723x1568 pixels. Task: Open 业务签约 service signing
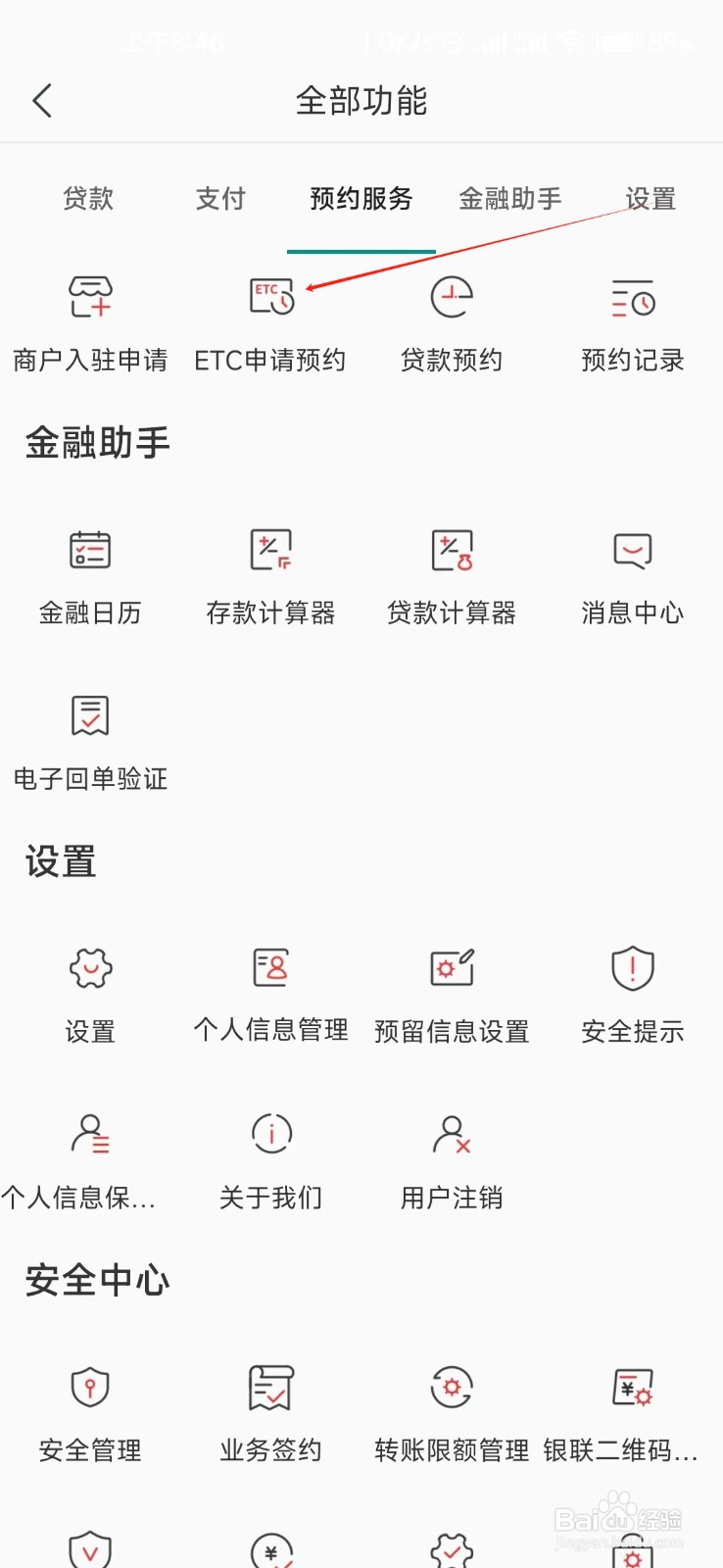click(270, 1411)
